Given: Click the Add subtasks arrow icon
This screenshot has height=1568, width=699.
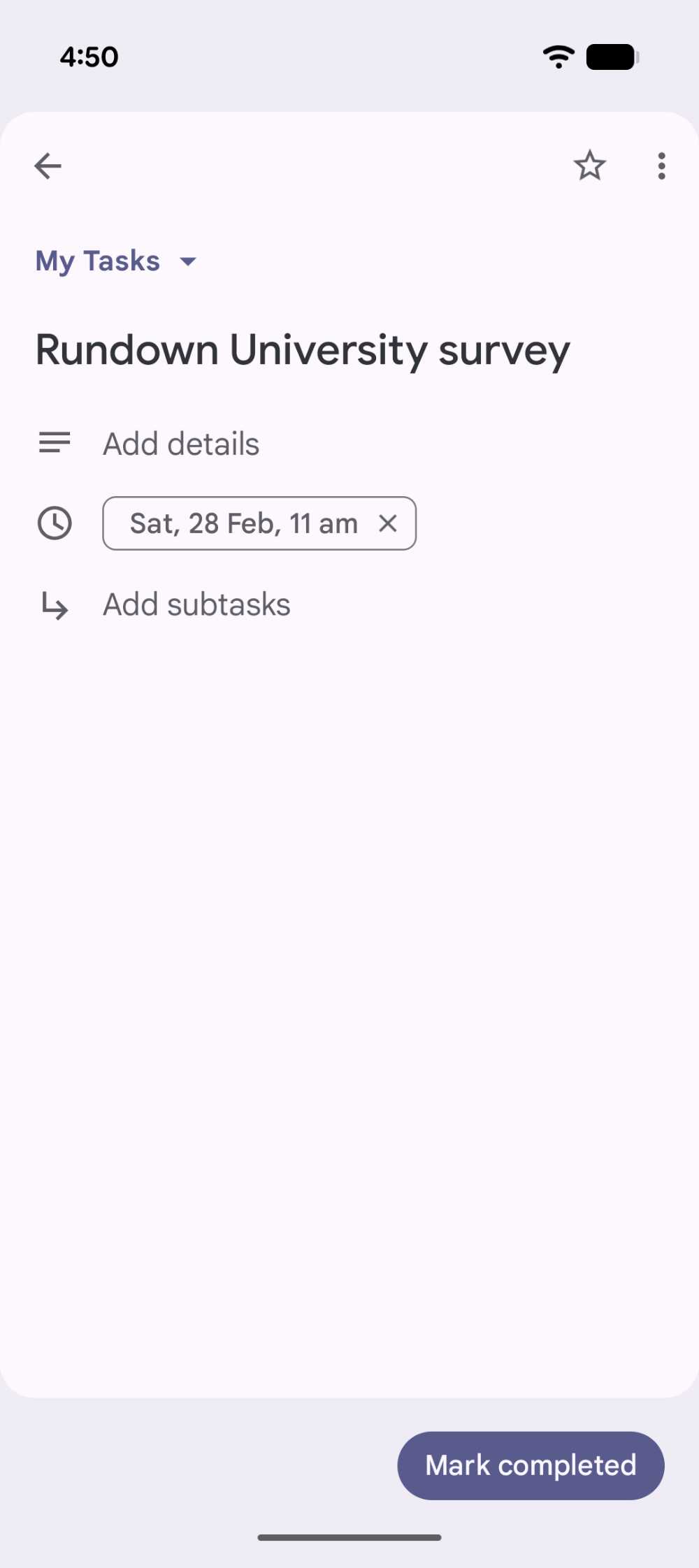Looking at the screenshot, I should [x=54, y=605].
